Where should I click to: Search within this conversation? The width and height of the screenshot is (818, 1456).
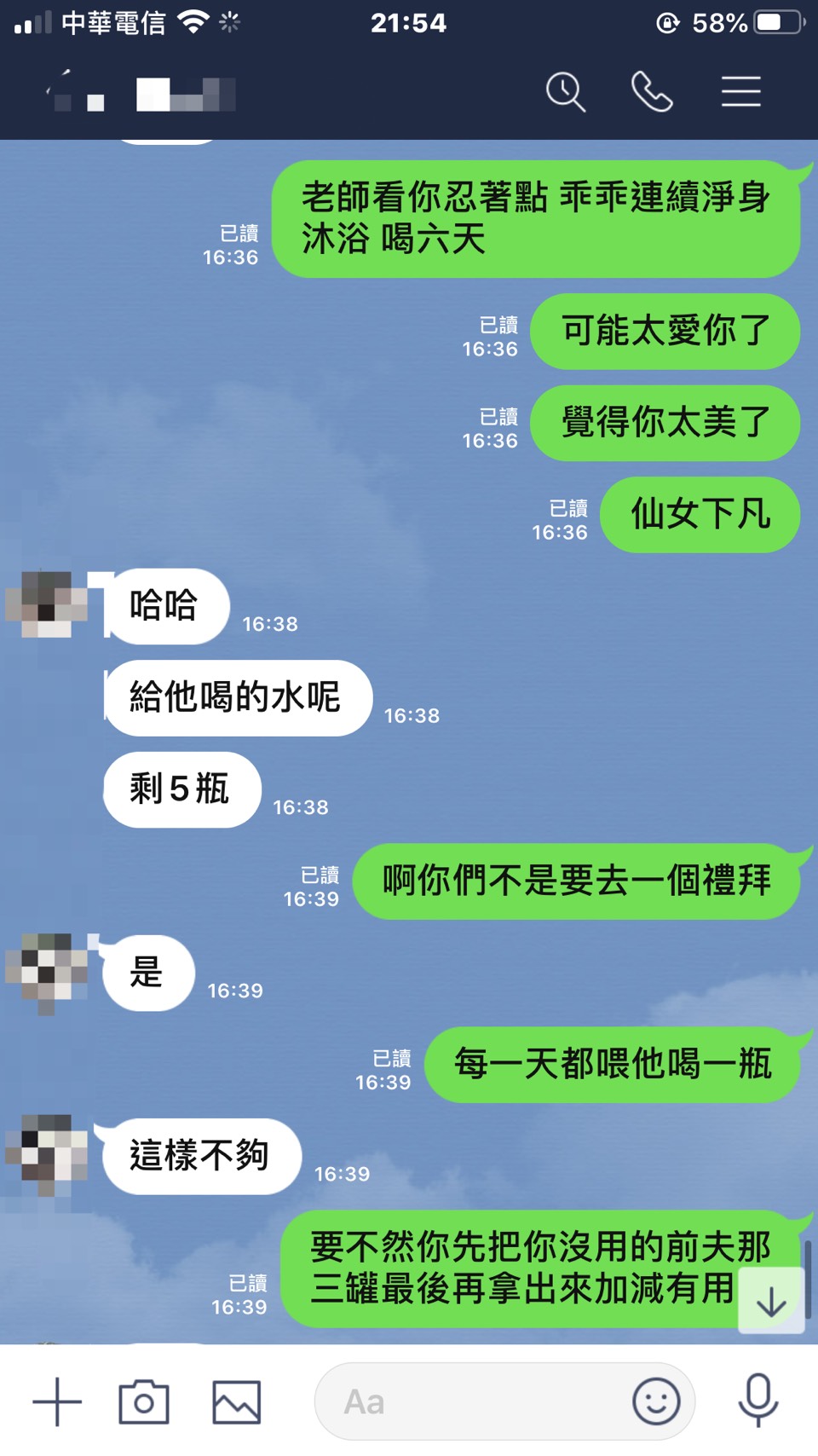click(x=566, y=92)
